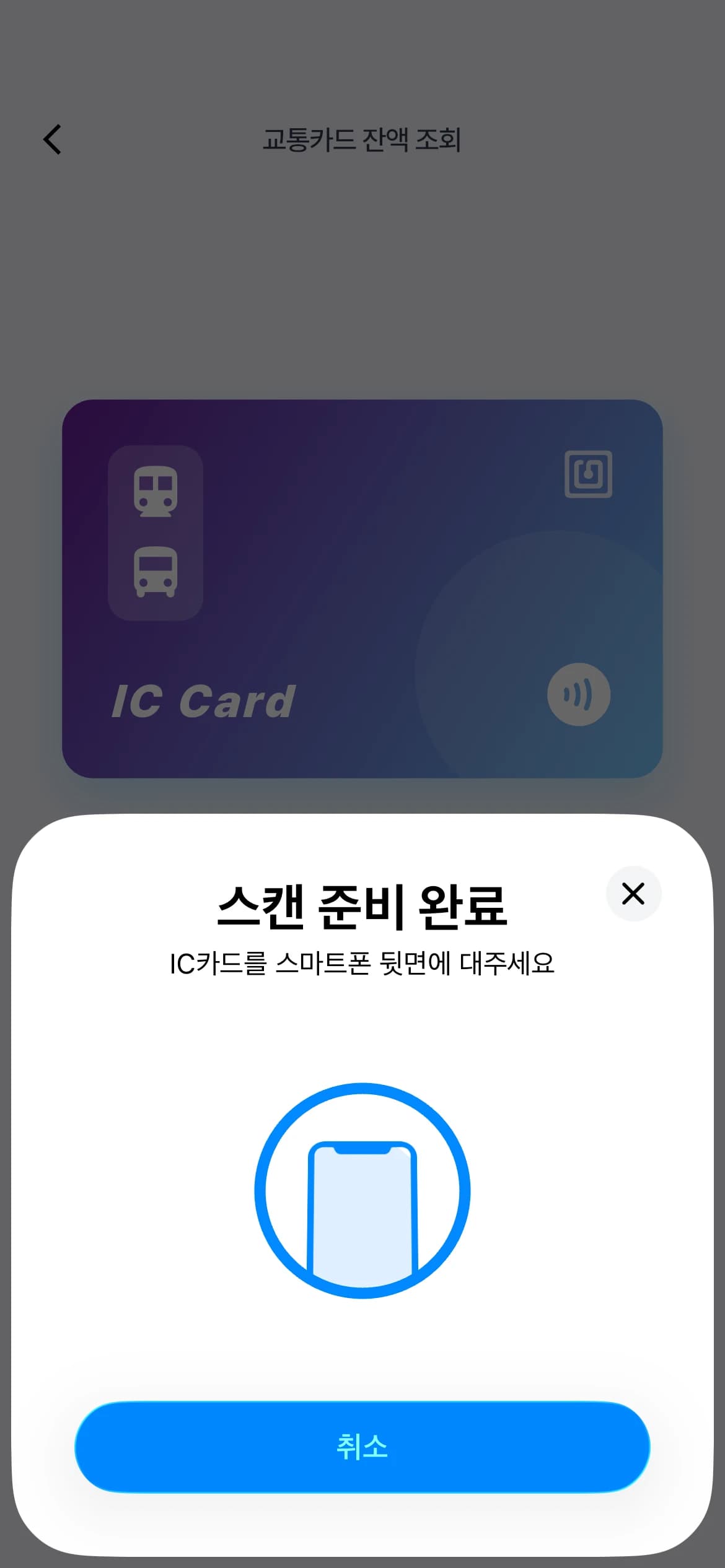Tap the back arrow to leave balance inquiry

coord(53,139)
